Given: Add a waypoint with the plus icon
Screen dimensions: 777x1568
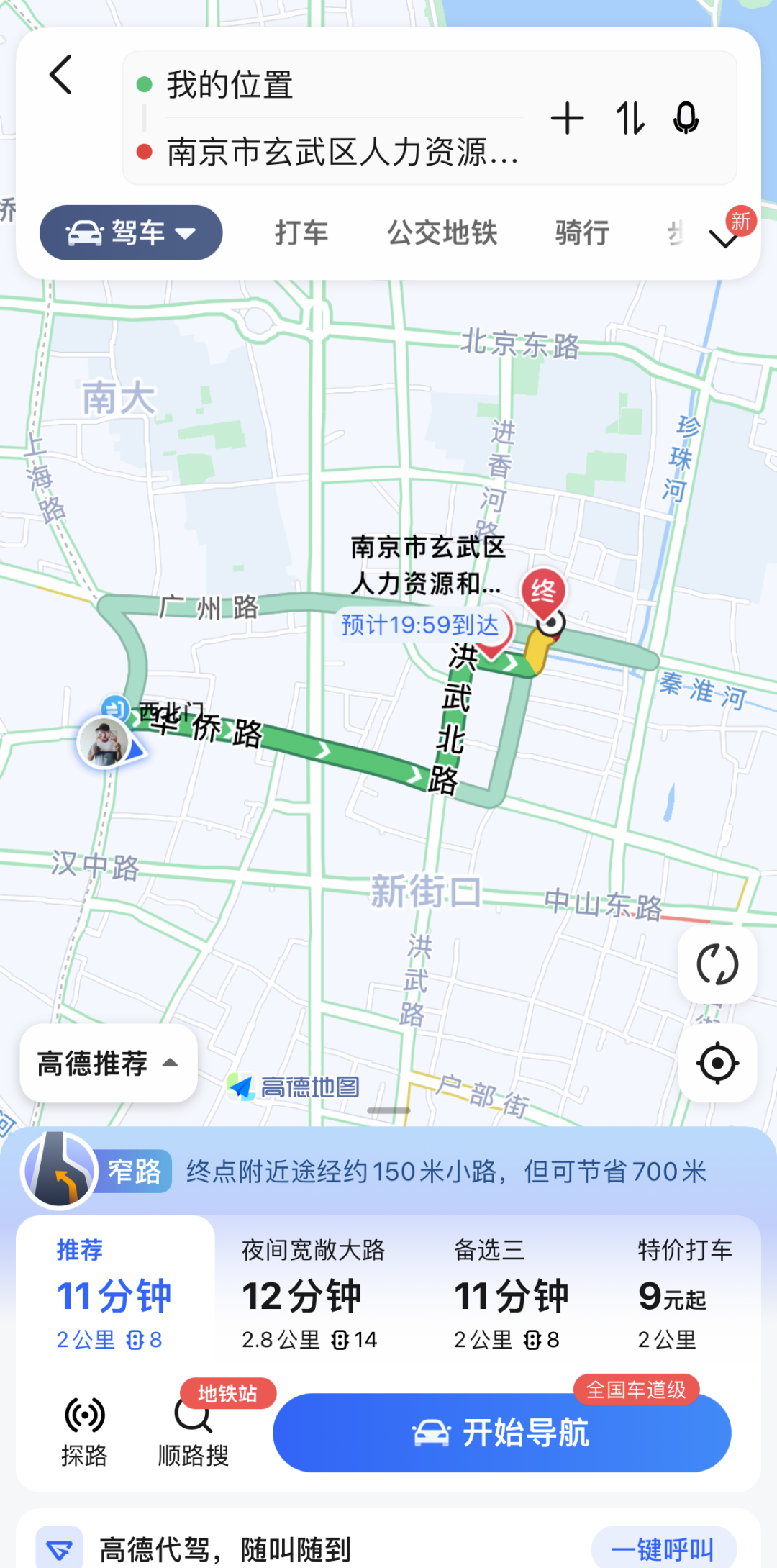Looking at the screenshot, I should [x=567, y=119].
